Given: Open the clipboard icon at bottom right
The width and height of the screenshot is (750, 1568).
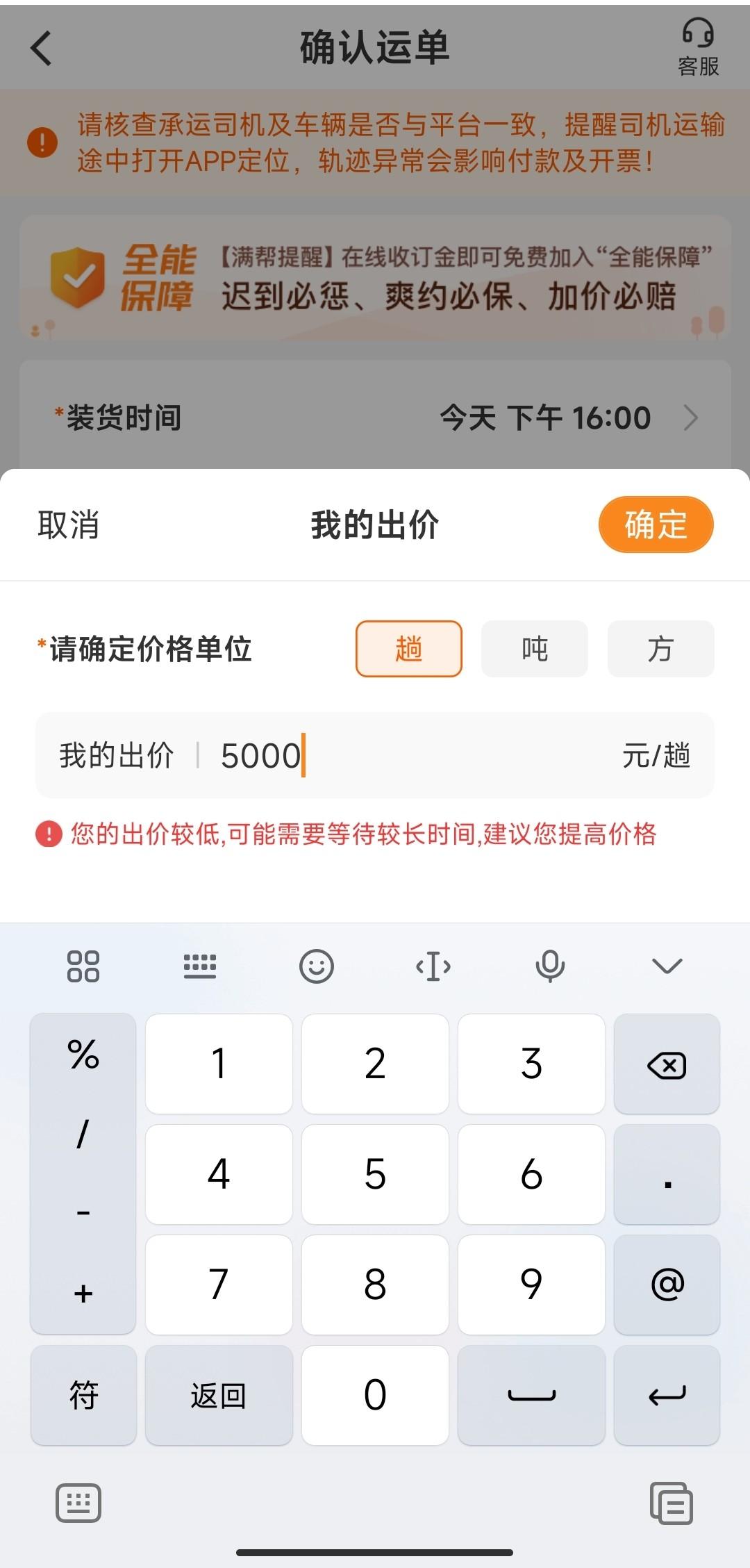Looking at the screenshot, I should (x=672, y=1504).
